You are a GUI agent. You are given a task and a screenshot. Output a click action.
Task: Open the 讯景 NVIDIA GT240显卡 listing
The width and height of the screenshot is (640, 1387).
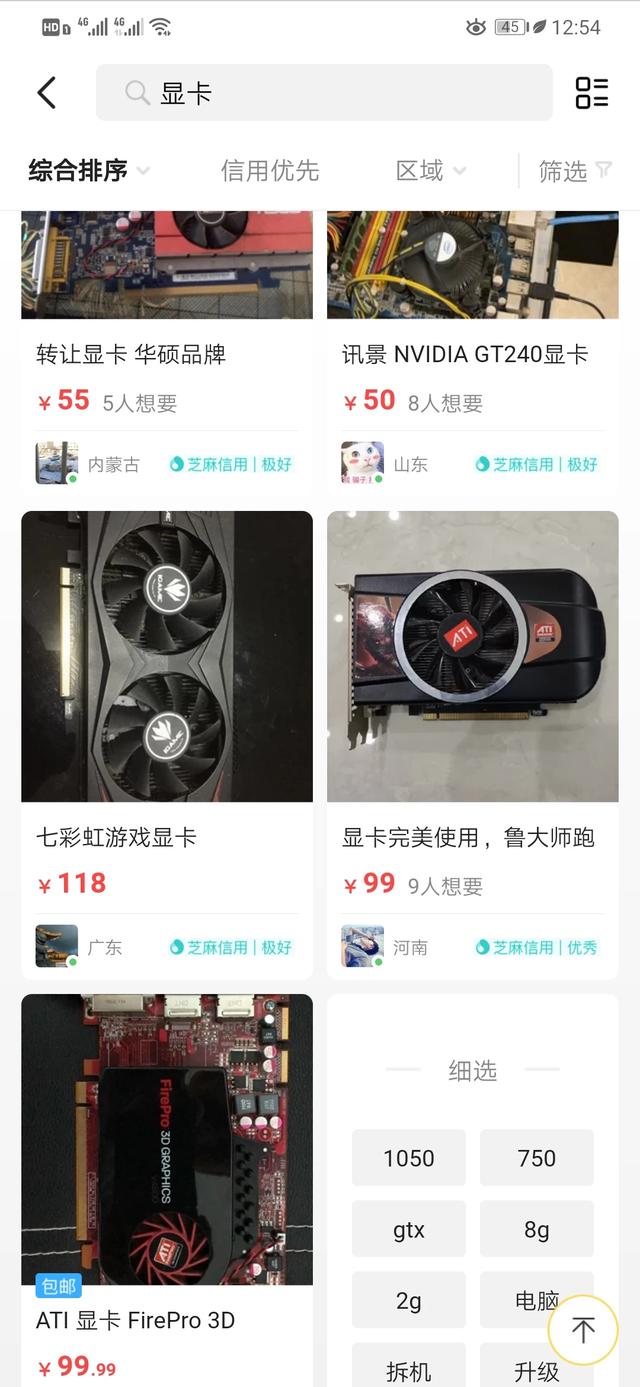[x=472, y=353]
